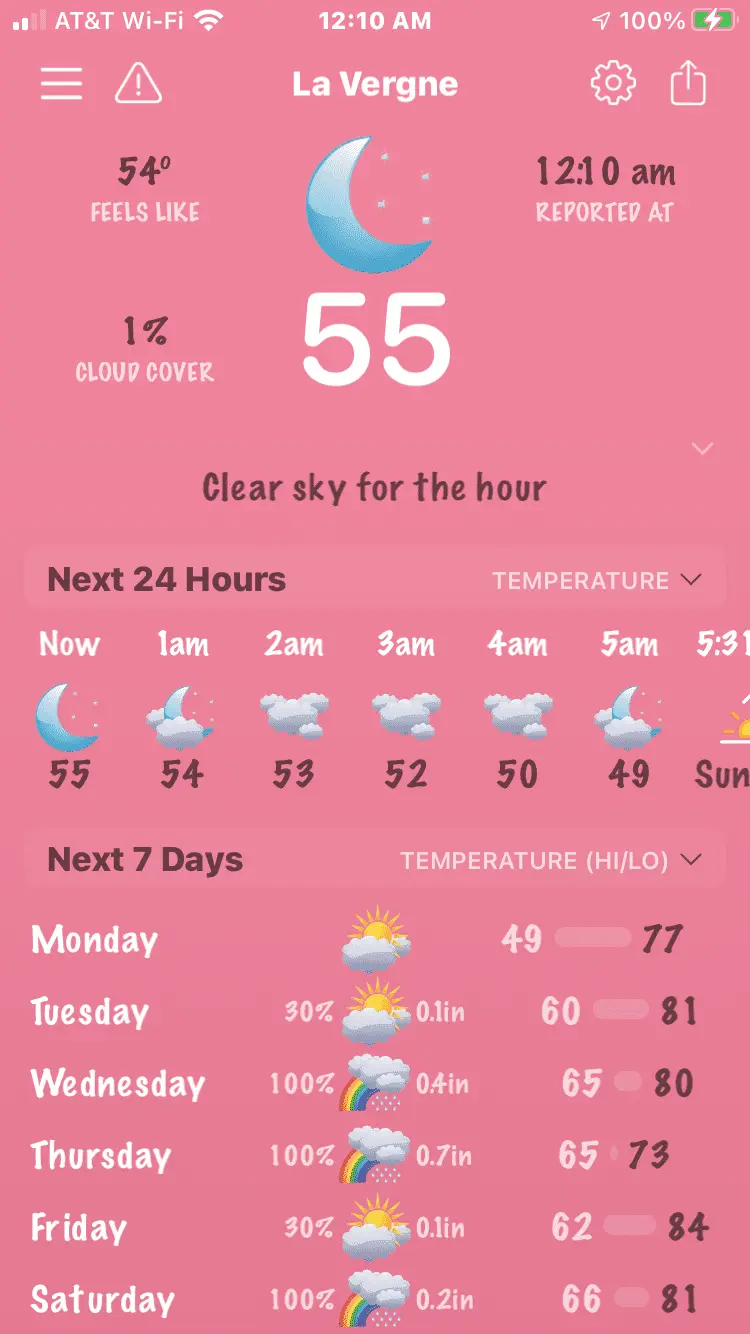Open Monday's forecast
This screenshot has width=750, height=1334.
pyautogui.click(x=375, y=939)
